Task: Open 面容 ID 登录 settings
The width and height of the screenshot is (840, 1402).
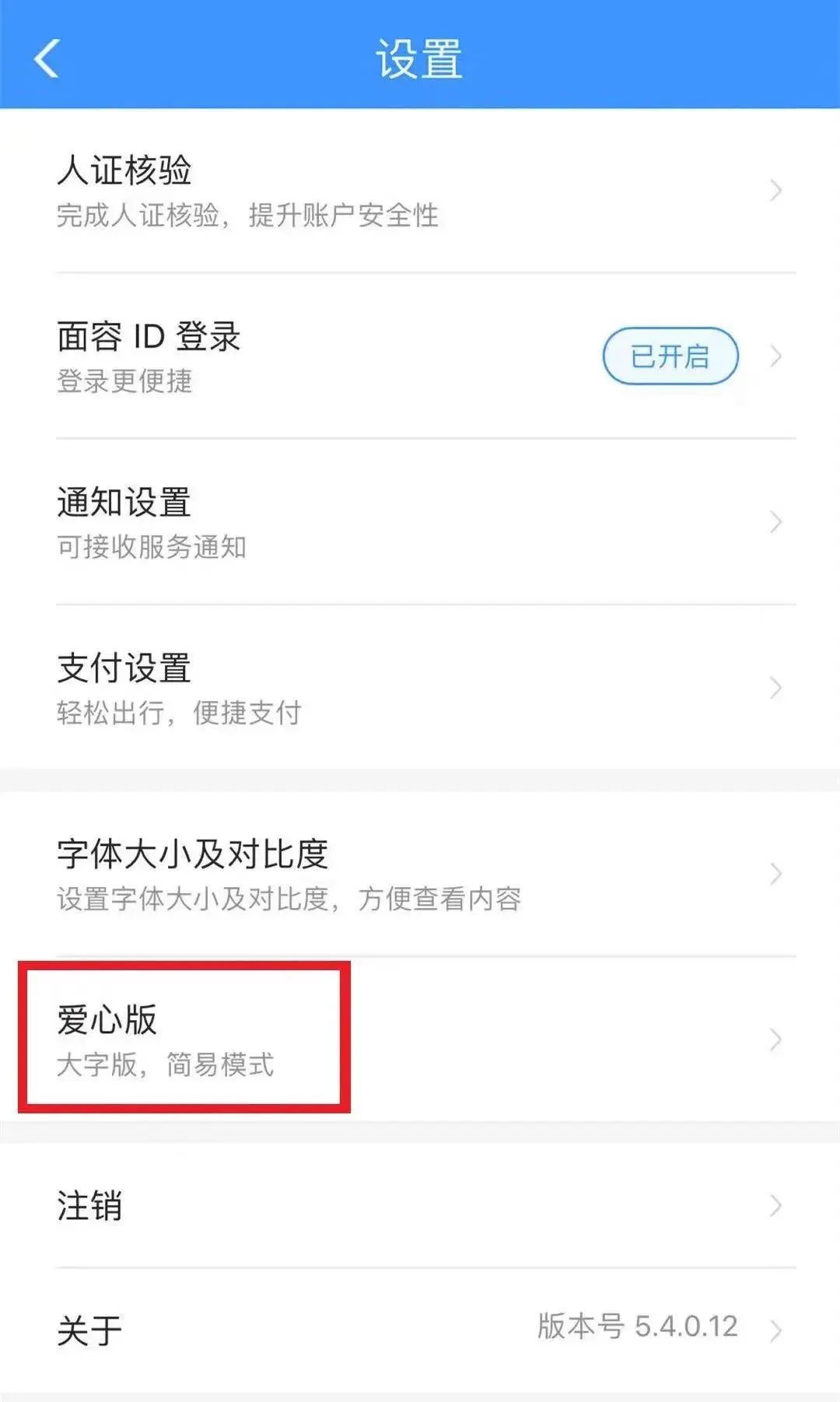Action: pos(311,356)
